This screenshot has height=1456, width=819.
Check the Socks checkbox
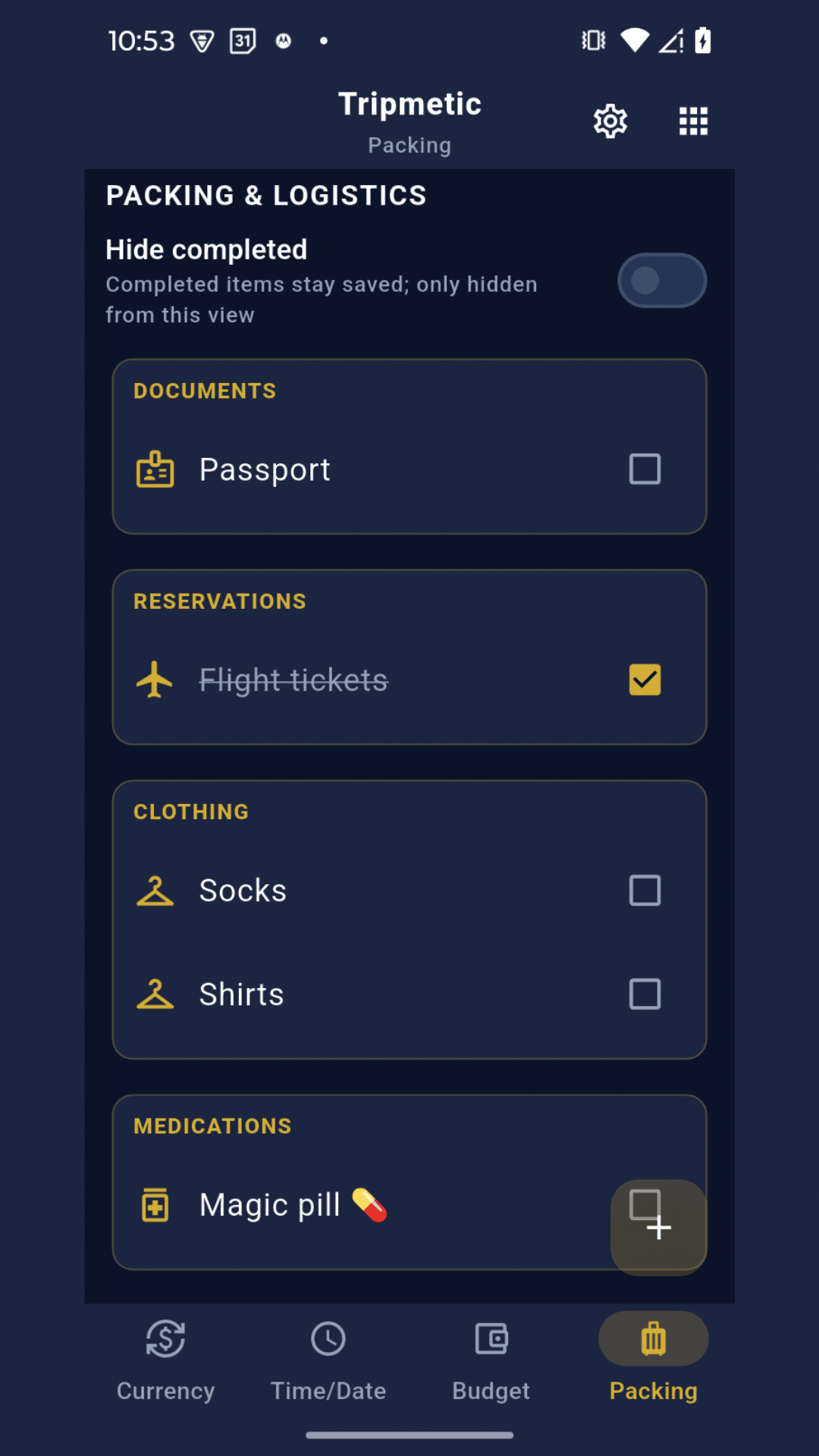click(645, 890)
